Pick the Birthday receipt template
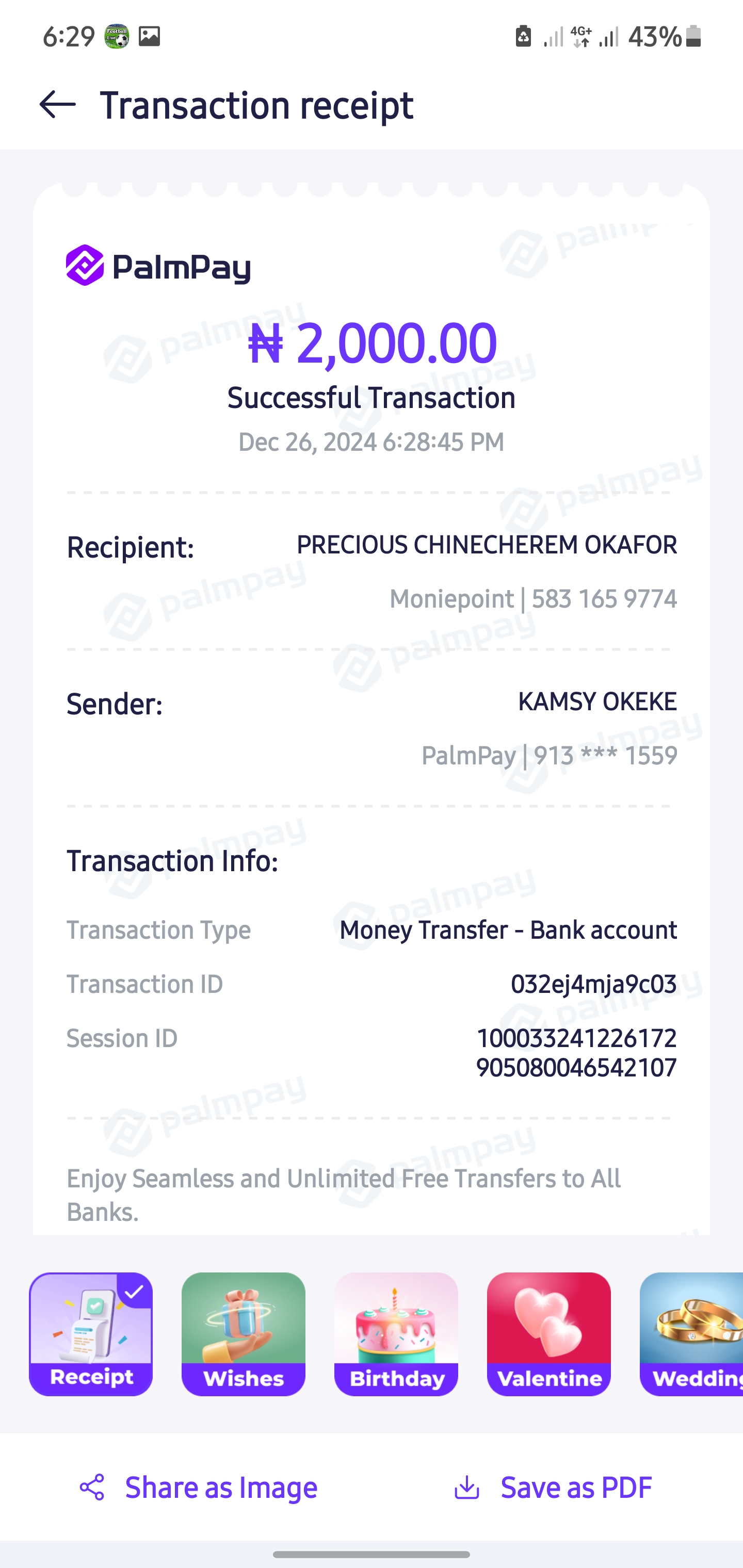 pos(396,1334)
